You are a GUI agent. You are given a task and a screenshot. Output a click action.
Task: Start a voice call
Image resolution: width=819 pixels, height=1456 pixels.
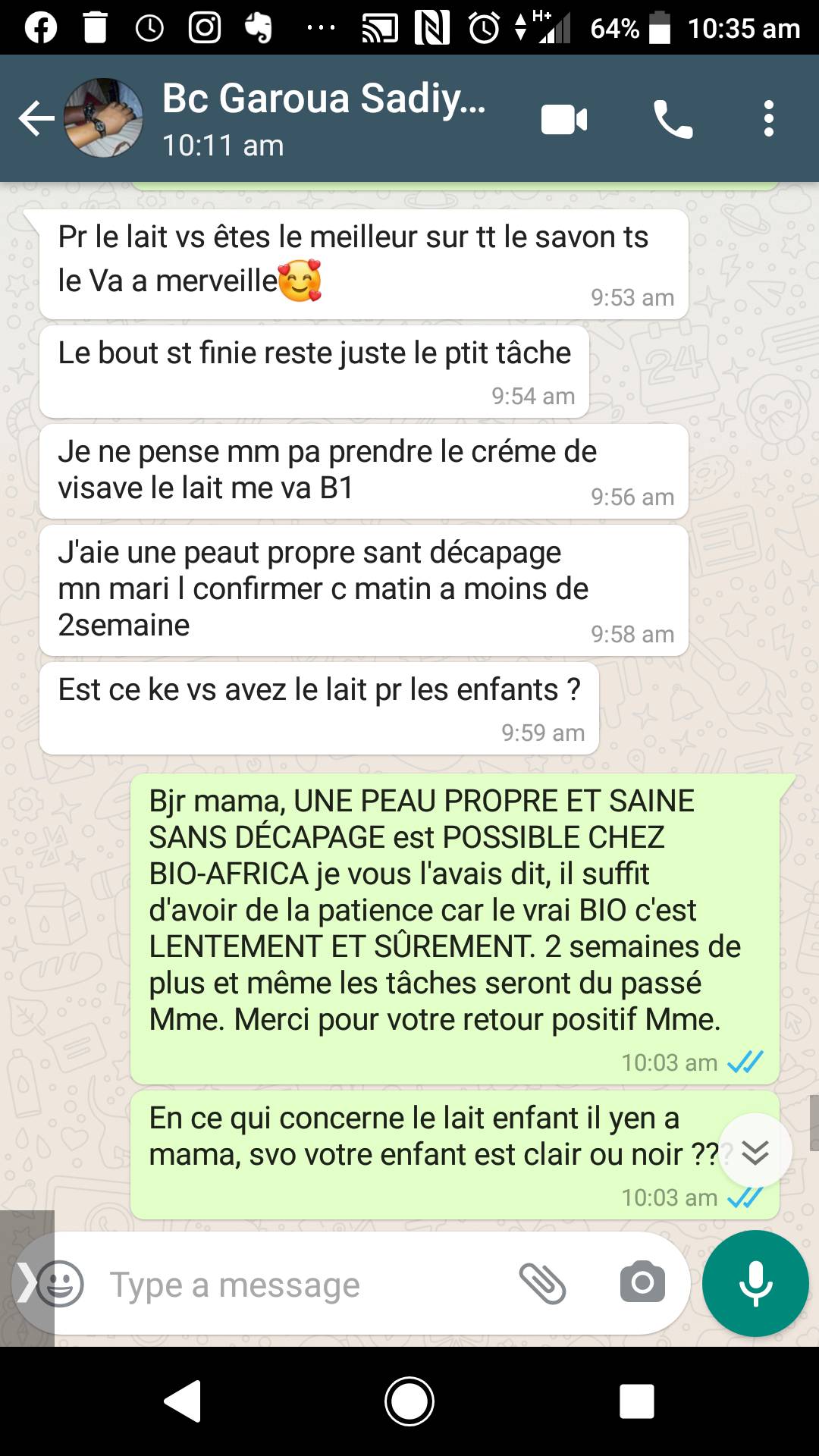[x=673, y=119]
